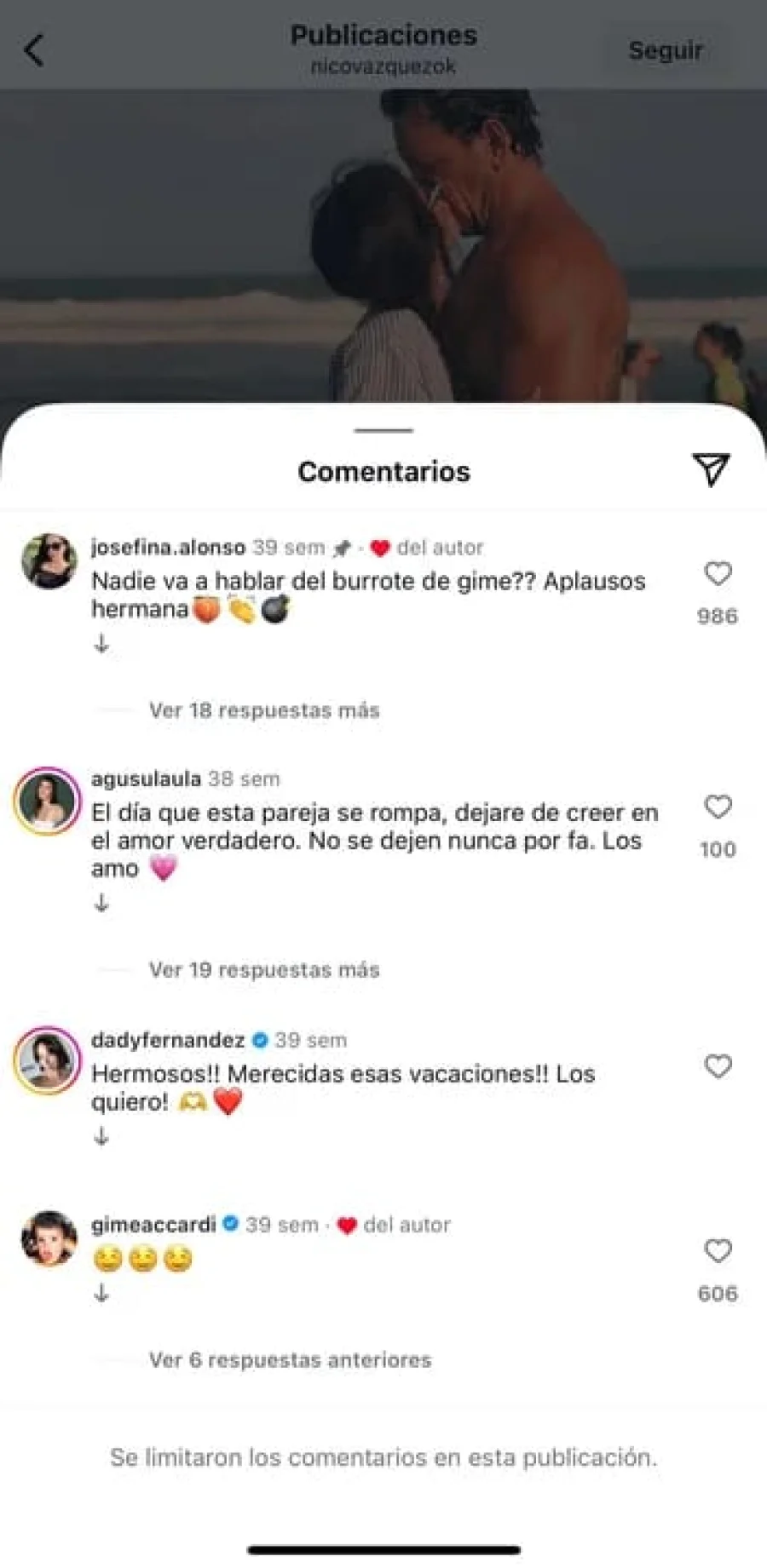This screenshot has height=1568, width=767.
Task: Open josefina.alonso's profile picture
Action: (x=49, y=561)
